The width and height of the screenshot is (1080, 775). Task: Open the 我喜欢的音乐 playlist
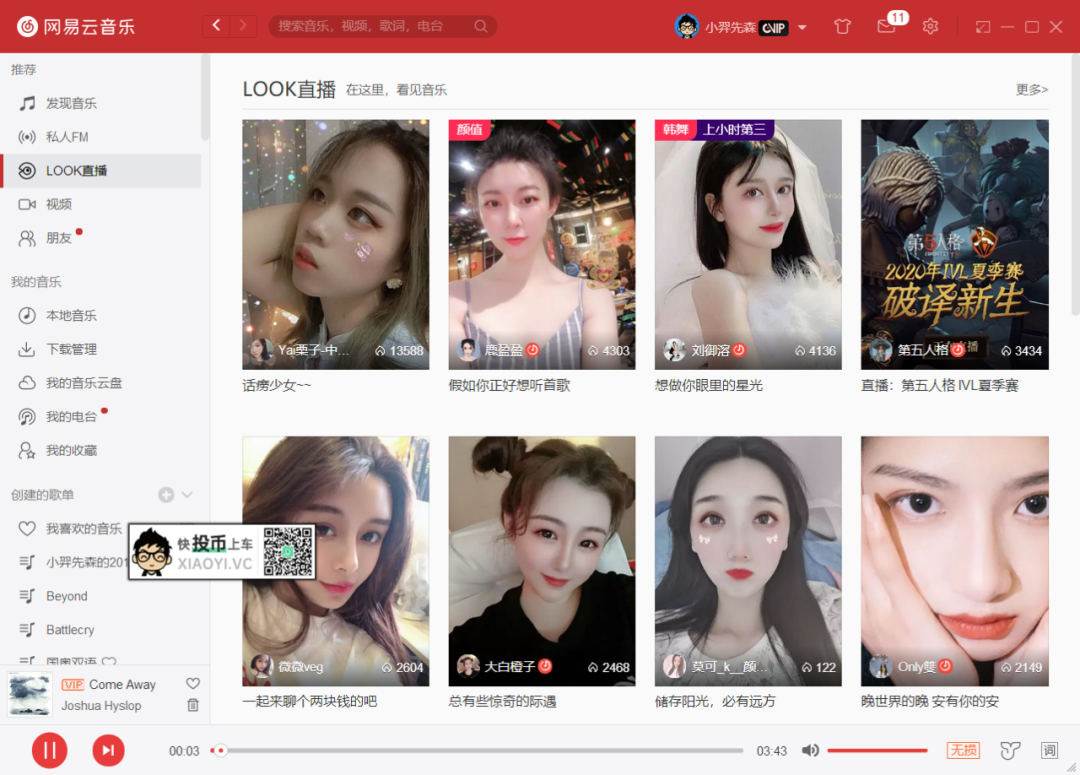(x=83, y=528)
